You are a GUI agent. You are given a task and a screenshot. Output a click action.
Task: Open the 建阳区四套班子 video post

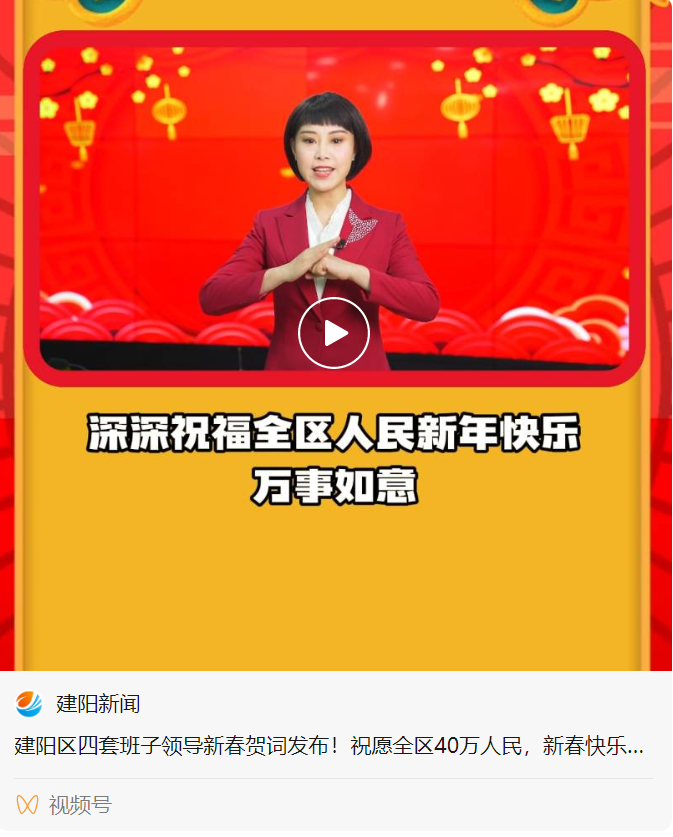(328, 746)
